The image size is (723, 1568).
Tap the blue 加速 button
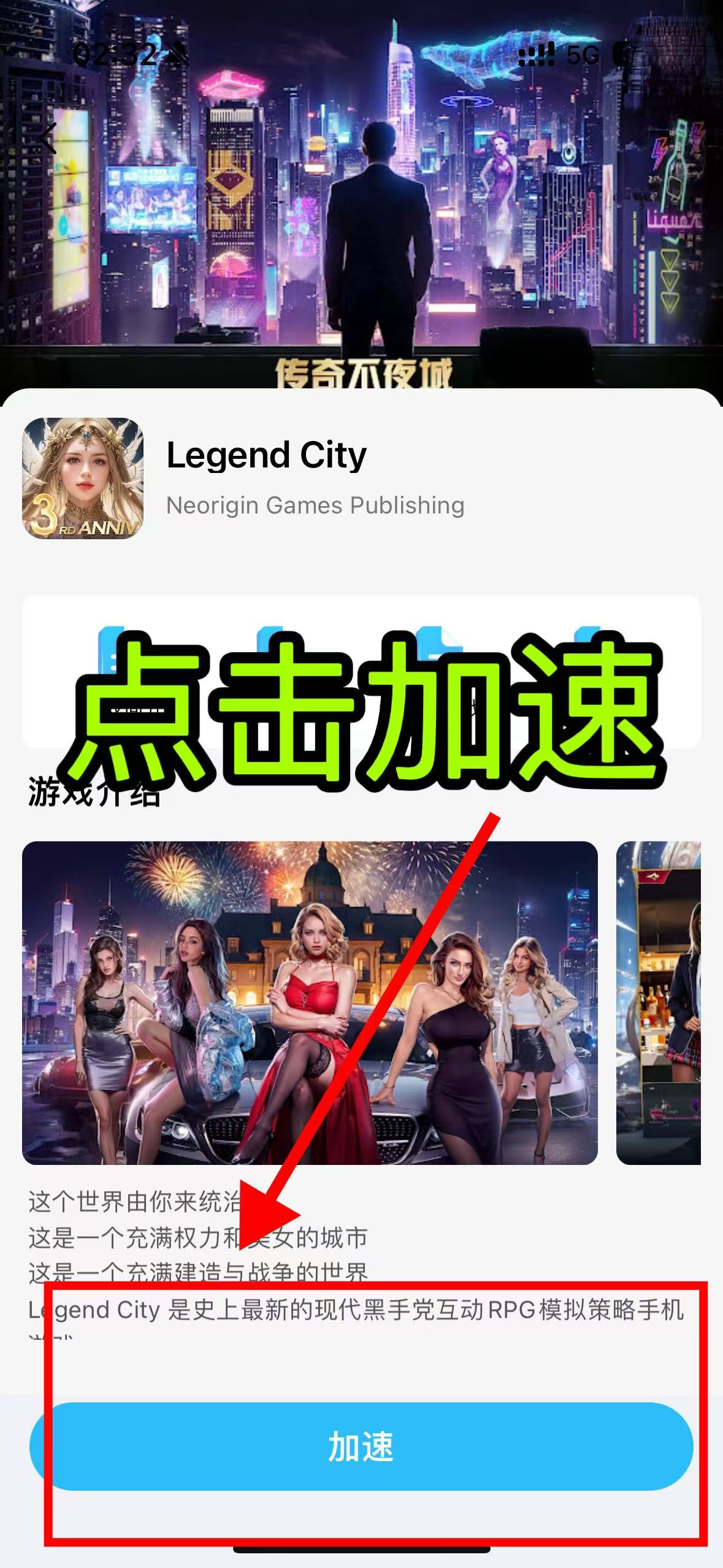pyautogui.click(x=361, y=1447)
